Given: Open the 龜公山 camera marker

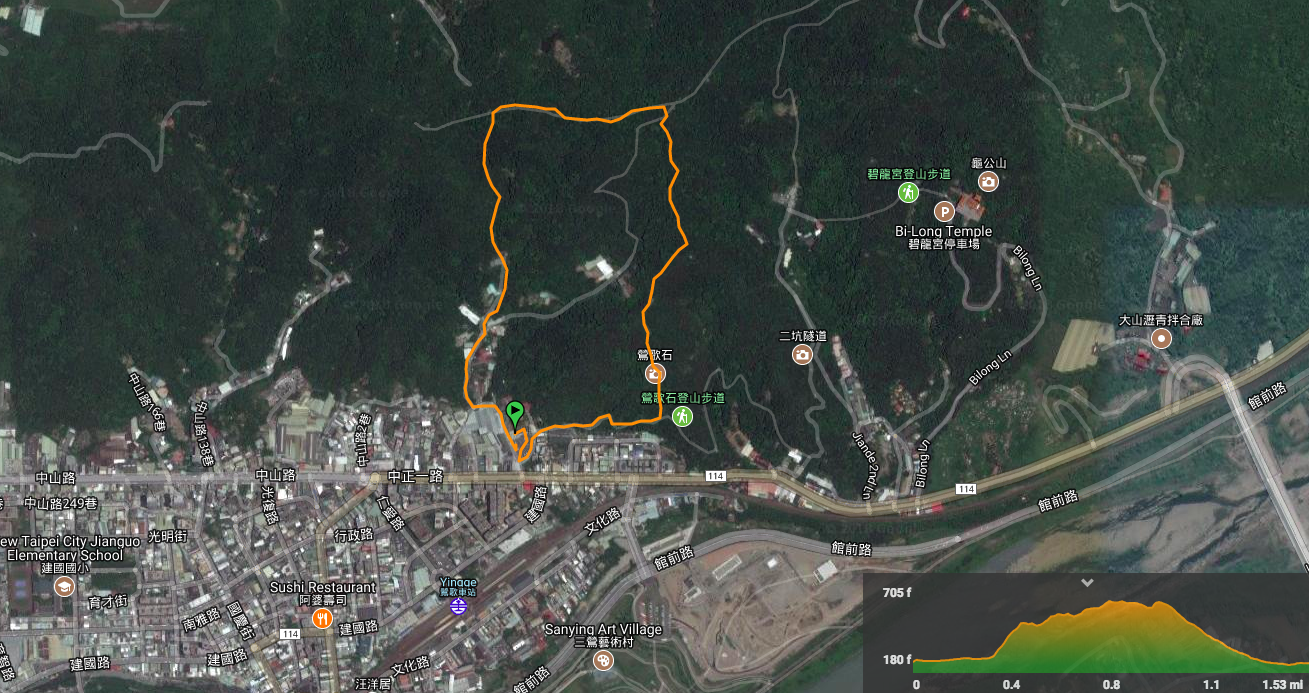Looking at the screenshot, I should [988, 181].
